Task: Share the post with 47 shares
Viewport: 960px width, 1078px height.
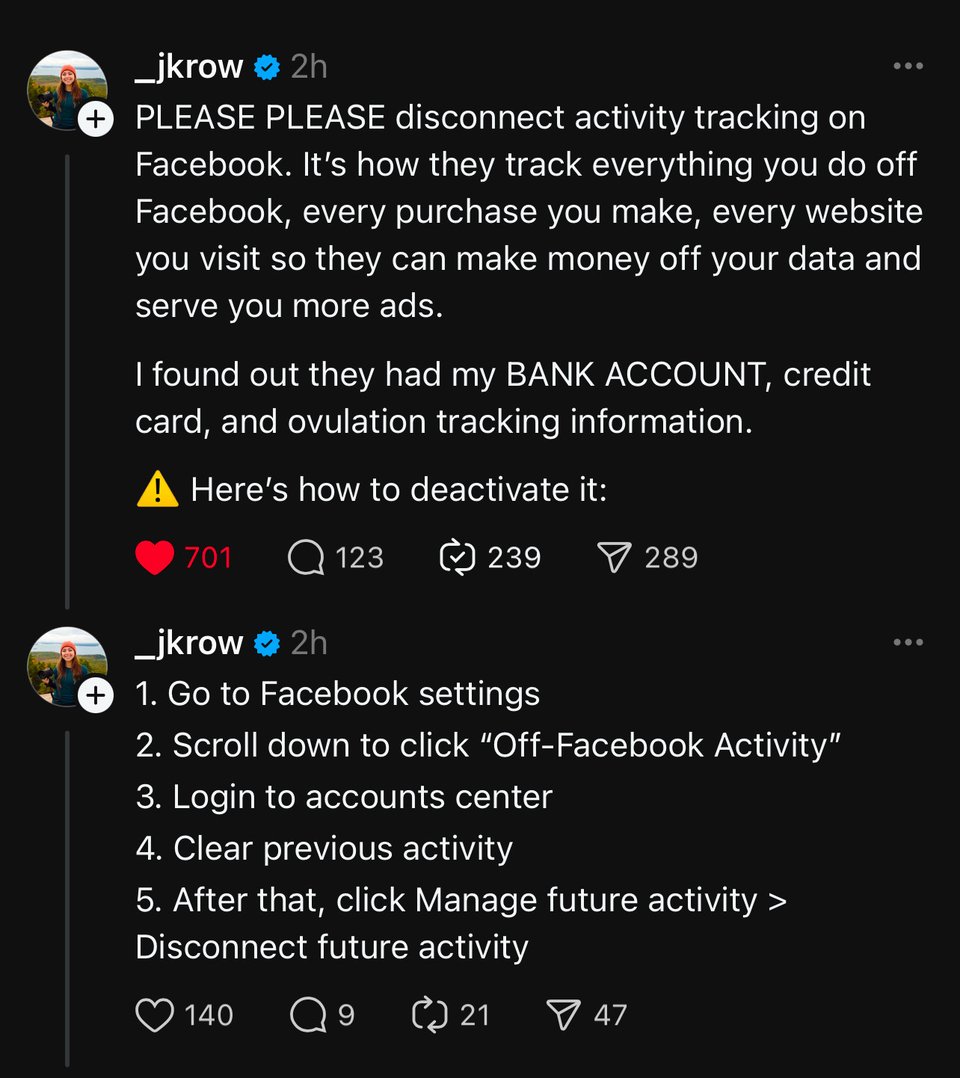Action: click(563, 1015)
